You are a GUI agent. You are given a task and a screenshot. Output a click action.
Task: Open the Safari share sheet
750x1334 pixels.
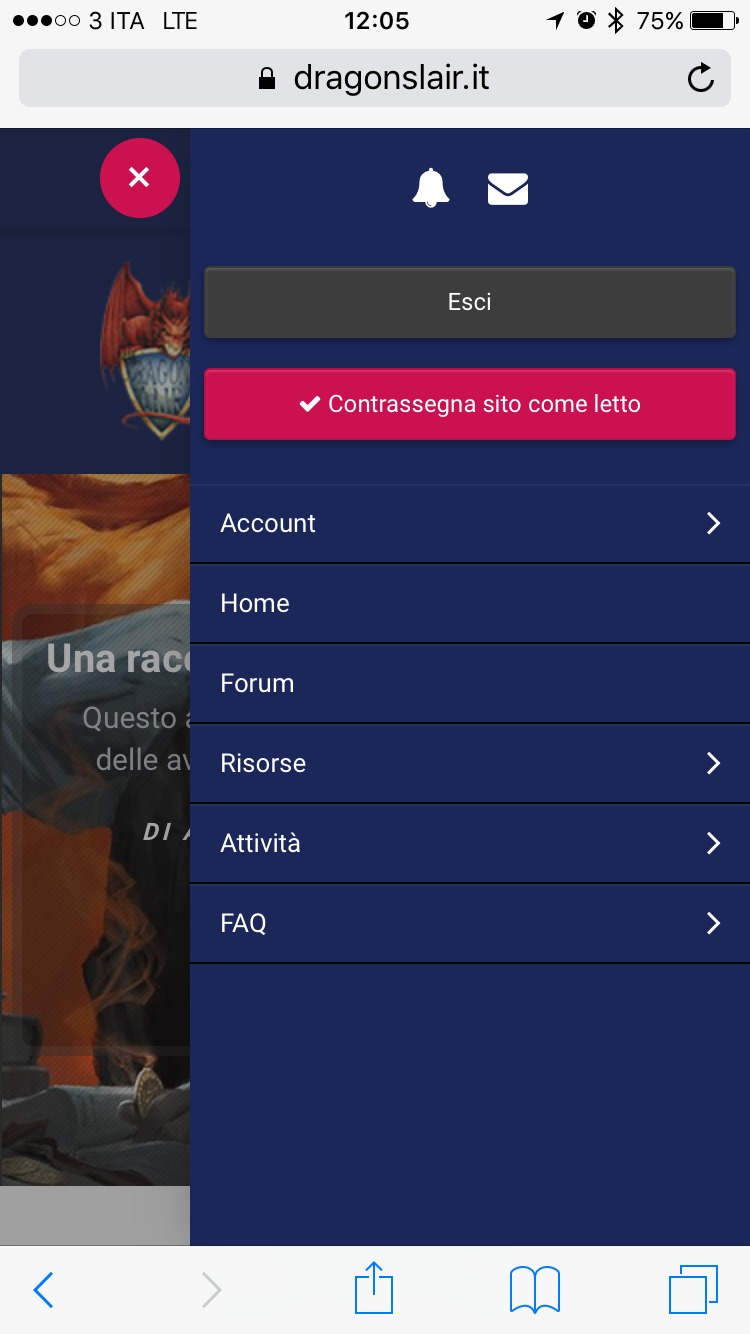click(374, 1288)
